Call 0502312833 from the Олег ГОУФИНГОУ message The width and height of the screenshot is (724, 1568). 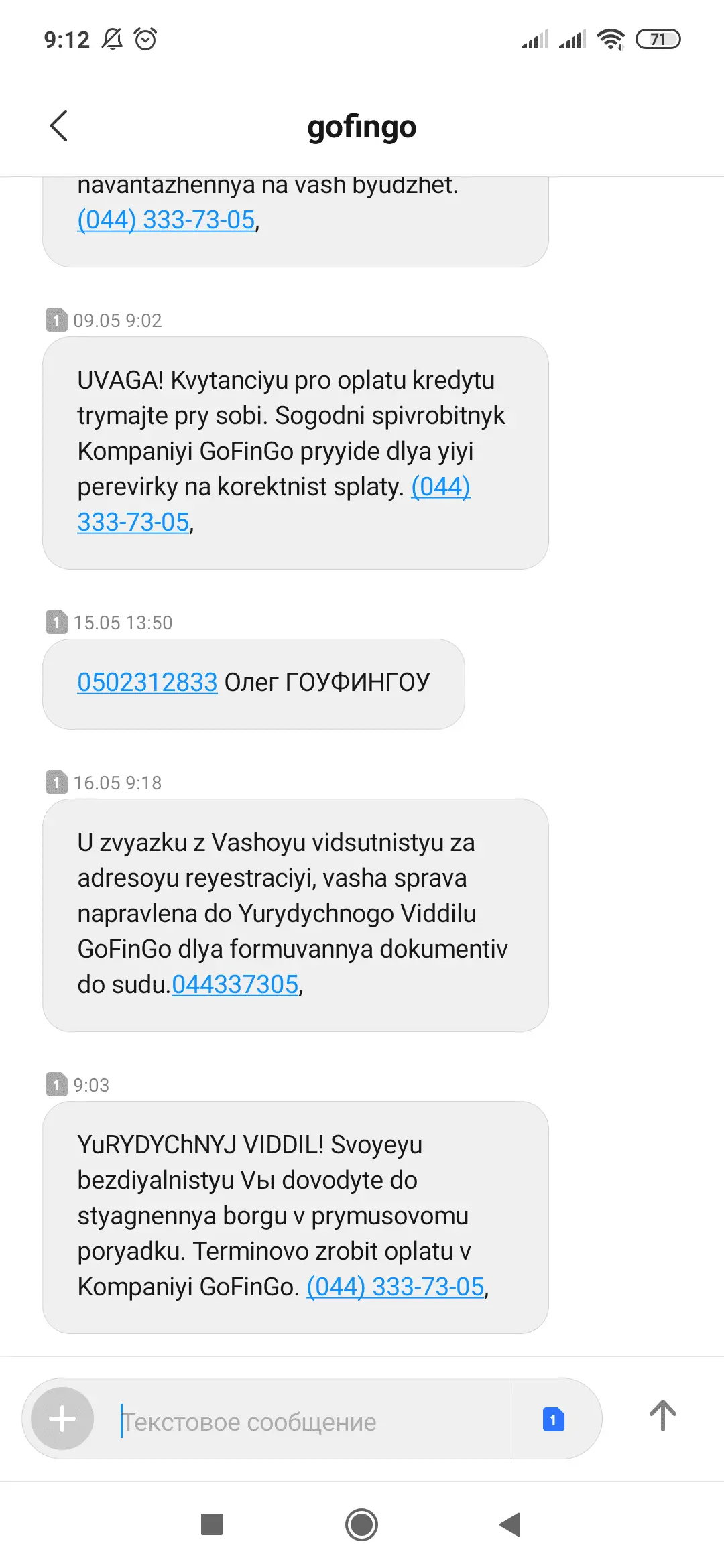point(147,682)
